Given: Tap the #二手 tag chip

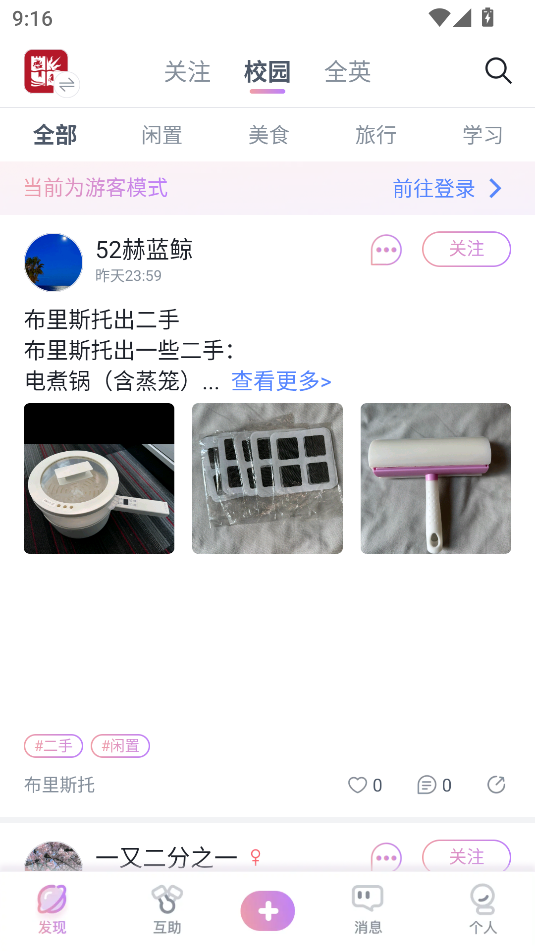Looking at the screenshot, I should (x=53, y=745).
